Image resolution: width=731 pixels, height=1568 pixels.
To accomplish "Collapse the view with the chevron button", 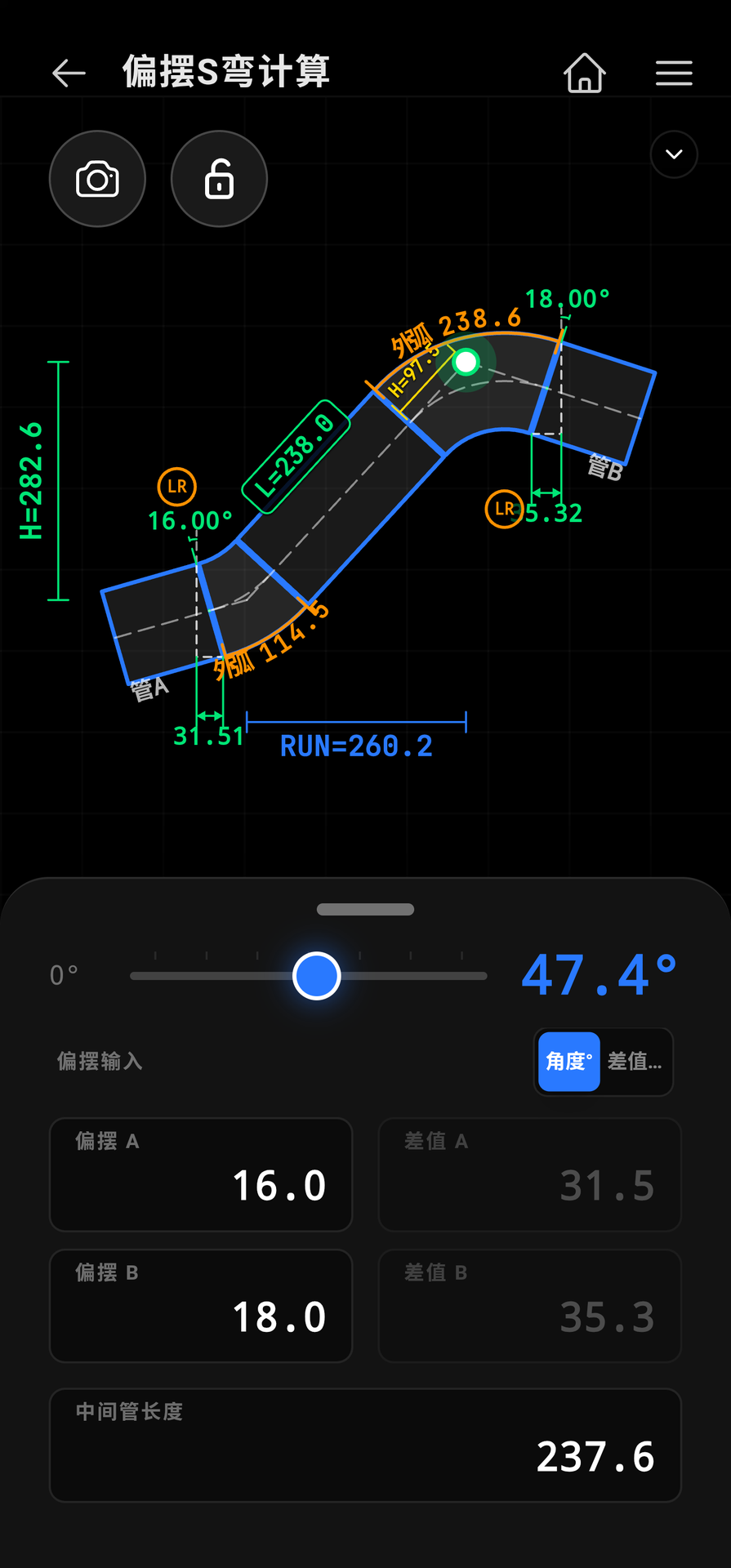I will tap(673, 154).
